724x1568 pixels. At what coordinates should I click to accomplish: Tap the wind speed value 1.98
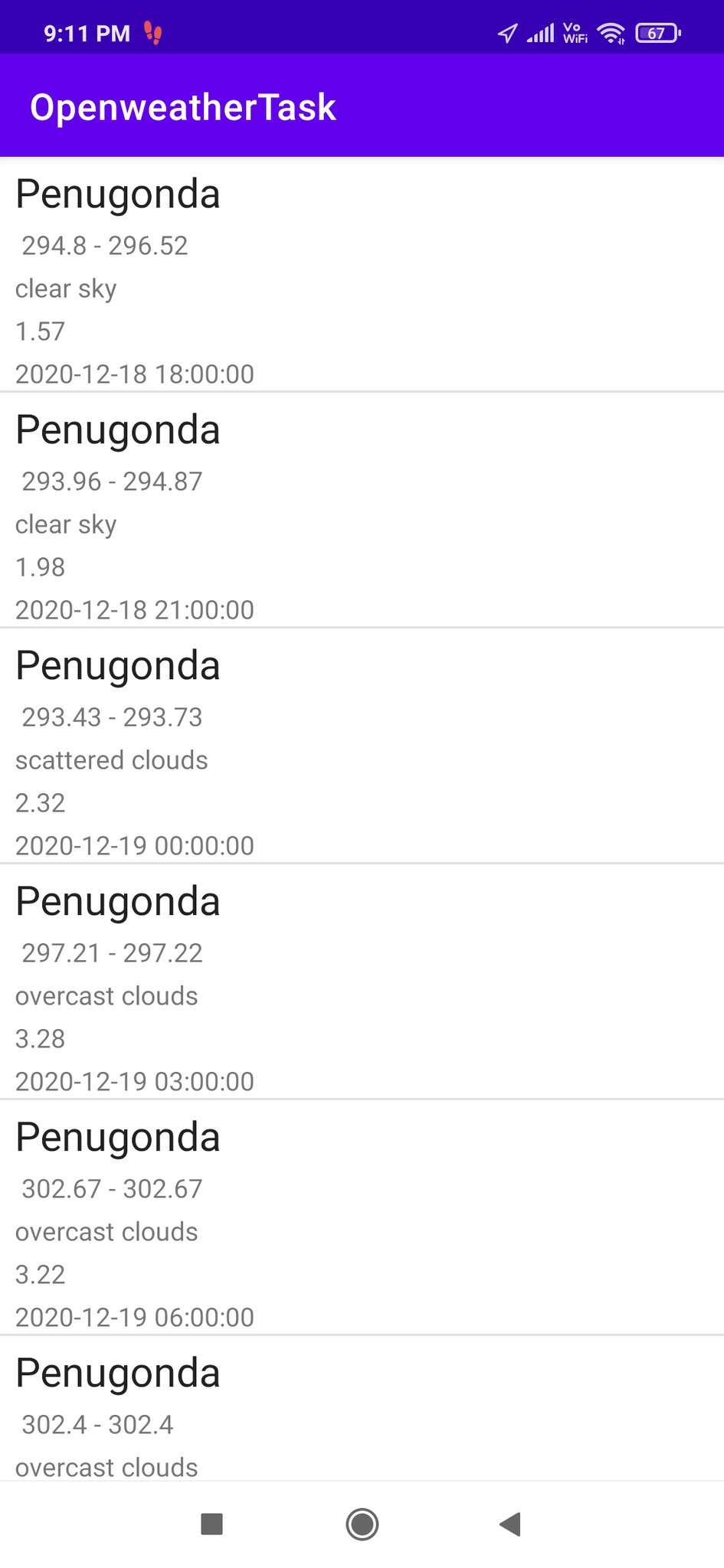pos(40,567)
